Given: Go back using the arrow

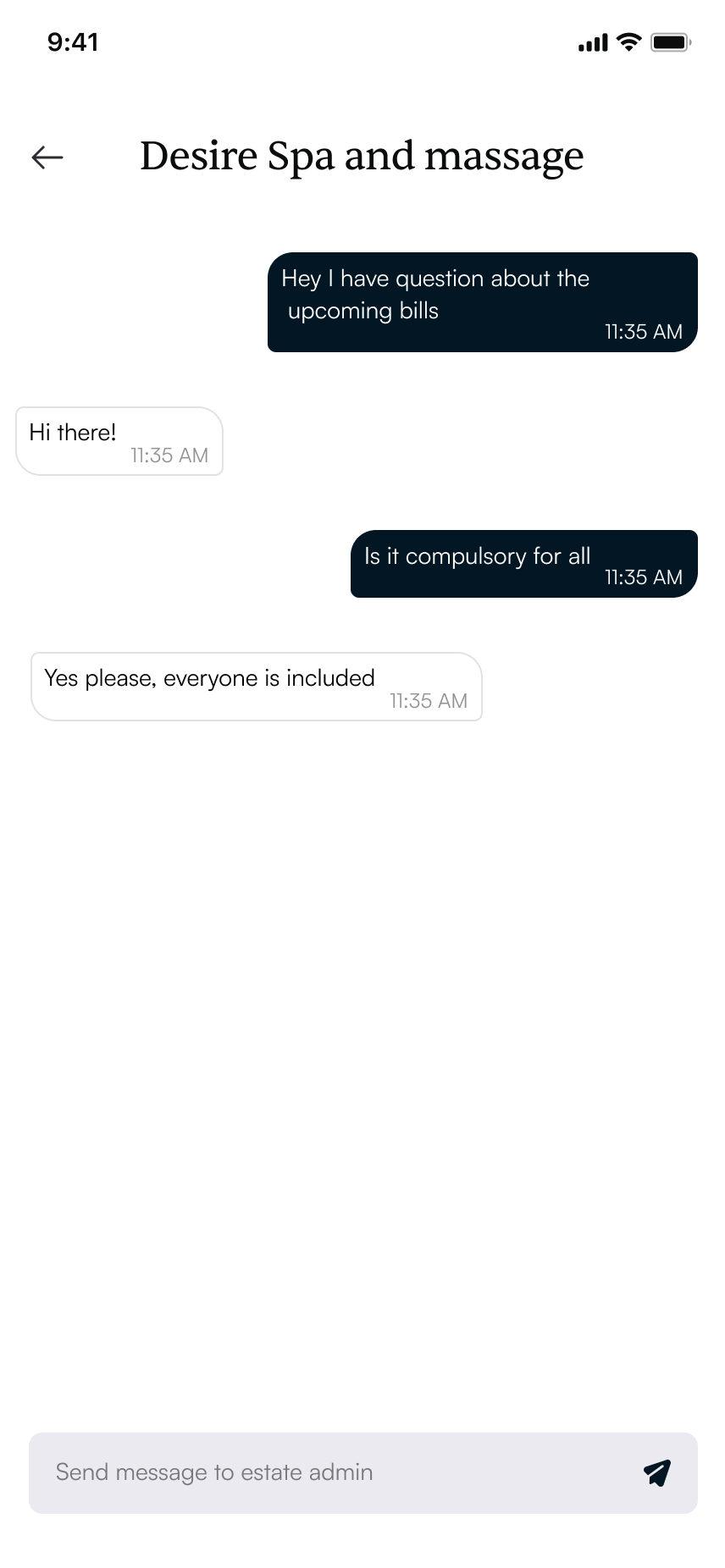Looking at the screenshot, I should coord(47,157).
